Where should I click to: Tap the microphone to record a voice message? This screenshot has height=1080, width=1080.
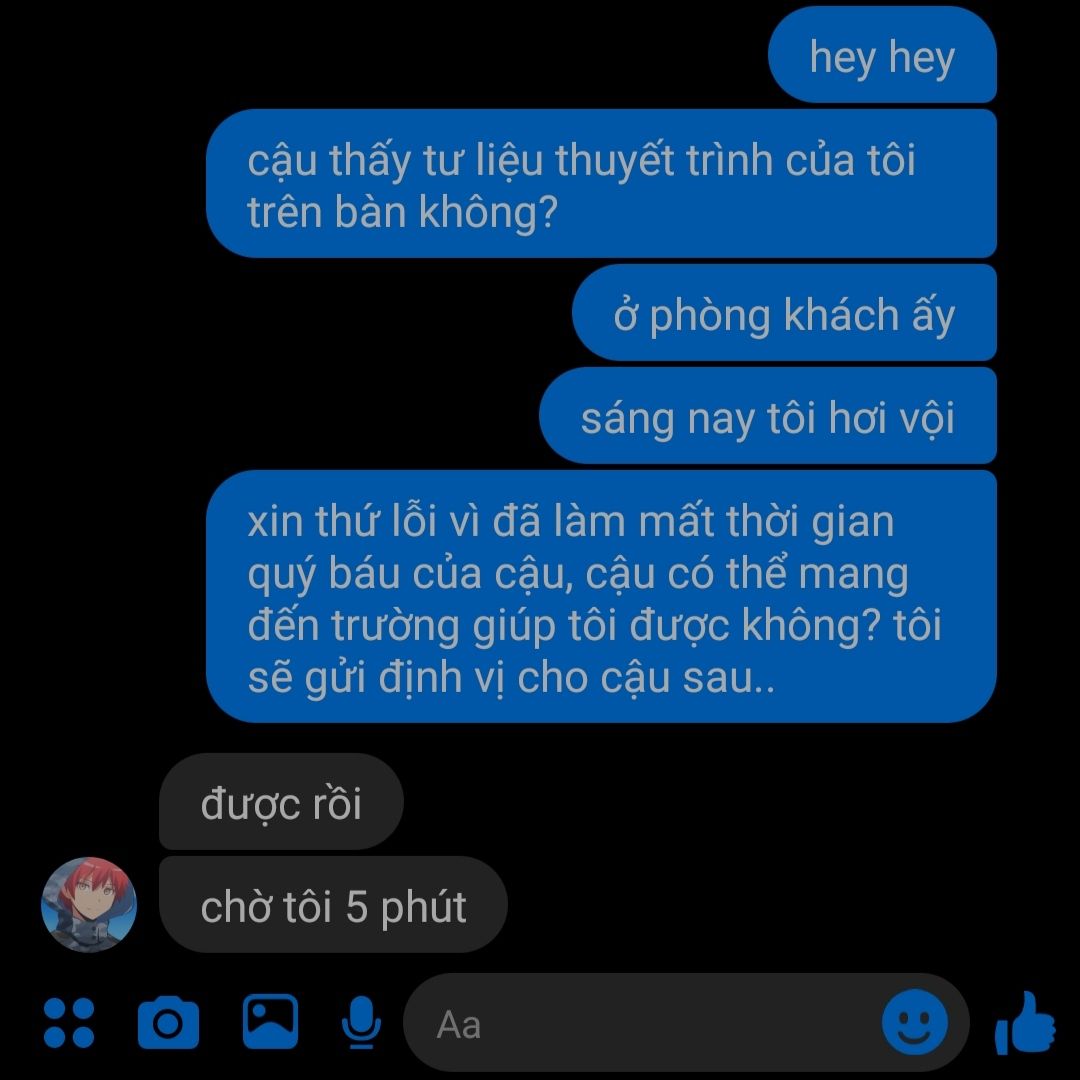pyautogui.click(x=361, y=1022)
